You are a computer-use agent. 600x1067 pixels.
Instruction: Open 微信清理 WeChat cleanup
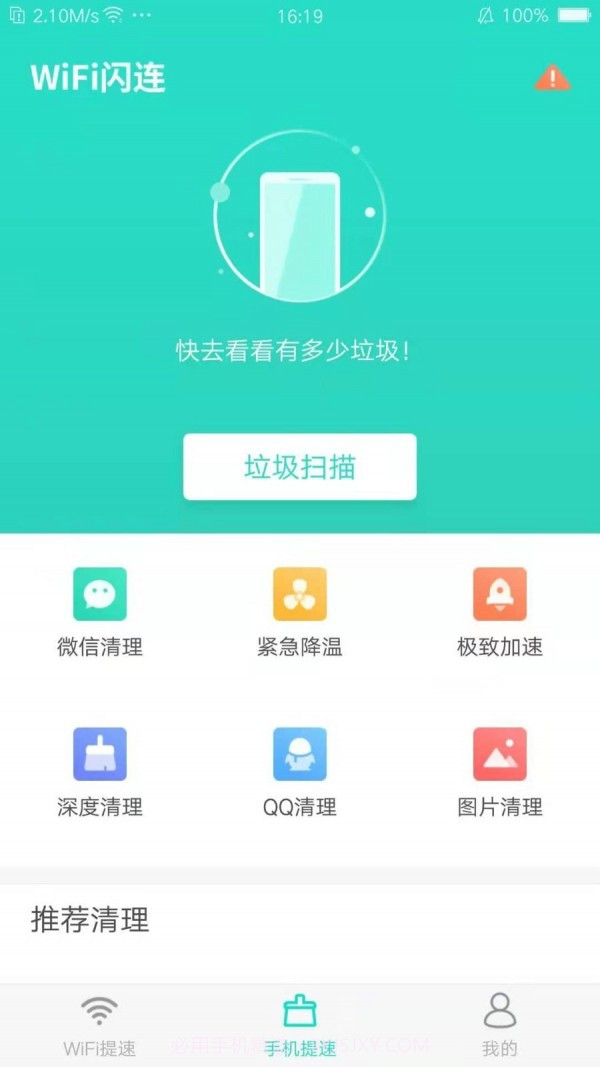pyautogui.click(x=100, y=611)
